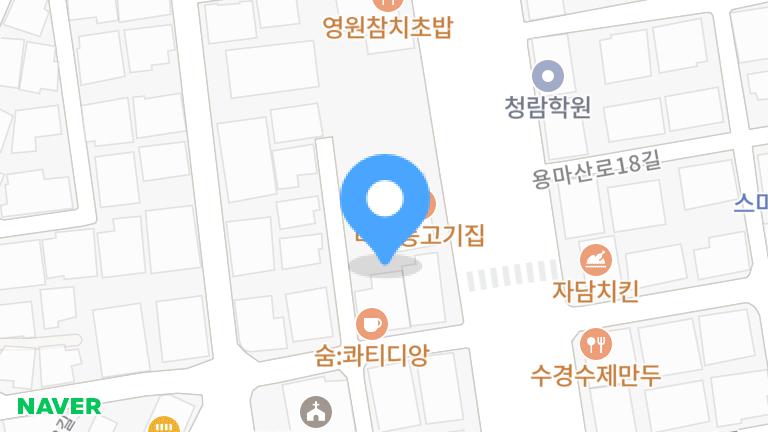
Task: Open the 숨:콰티디앙 cafe marker
Action: (372, 323)
